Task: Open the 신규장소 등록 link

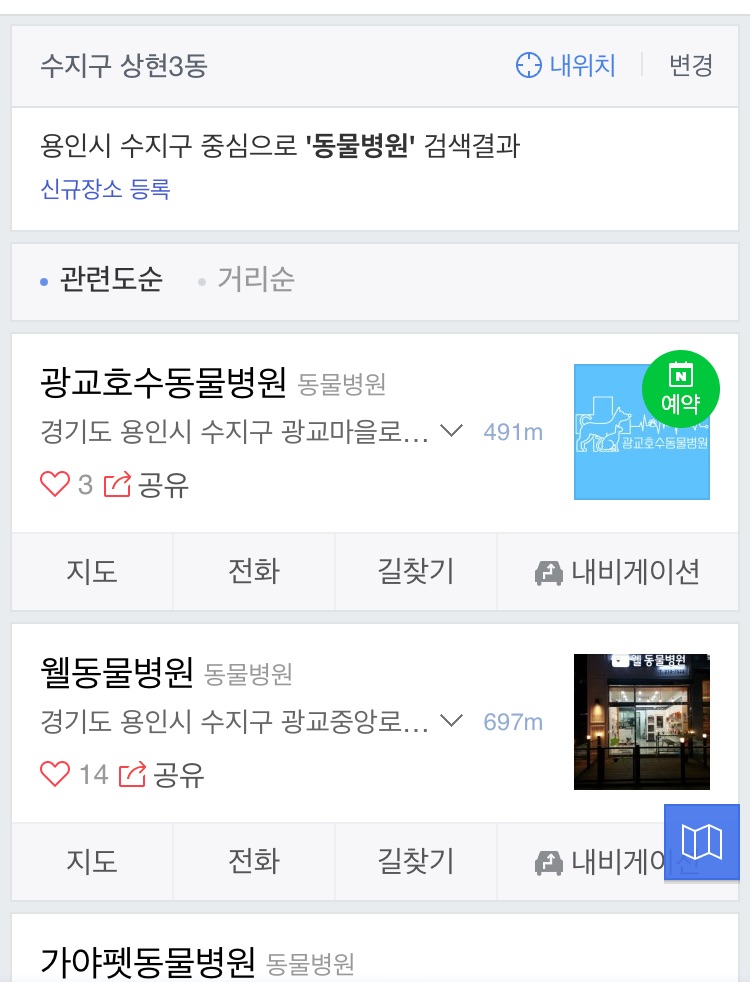Action: pos(105,189)
